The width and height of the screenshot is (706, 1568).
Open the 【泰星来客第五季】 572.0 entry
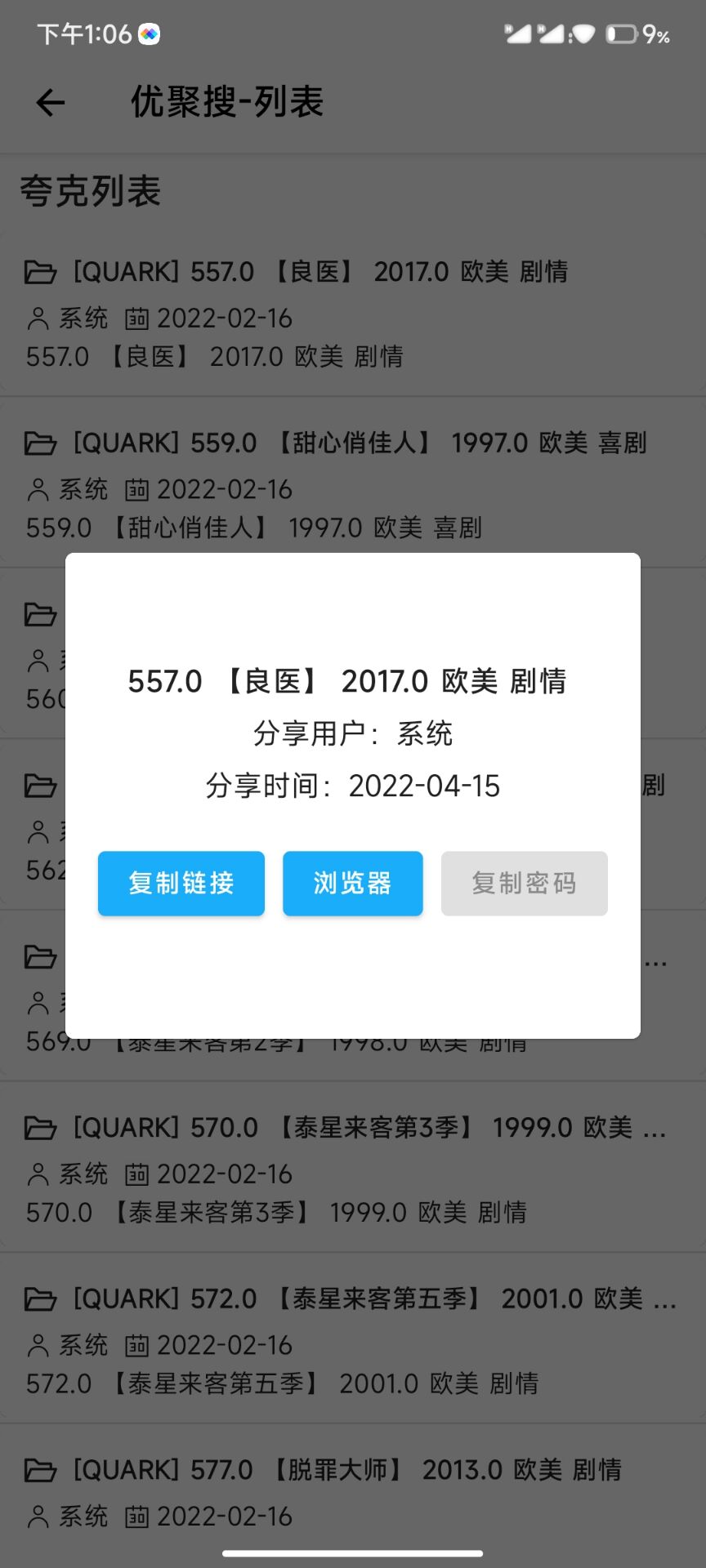351,1341
